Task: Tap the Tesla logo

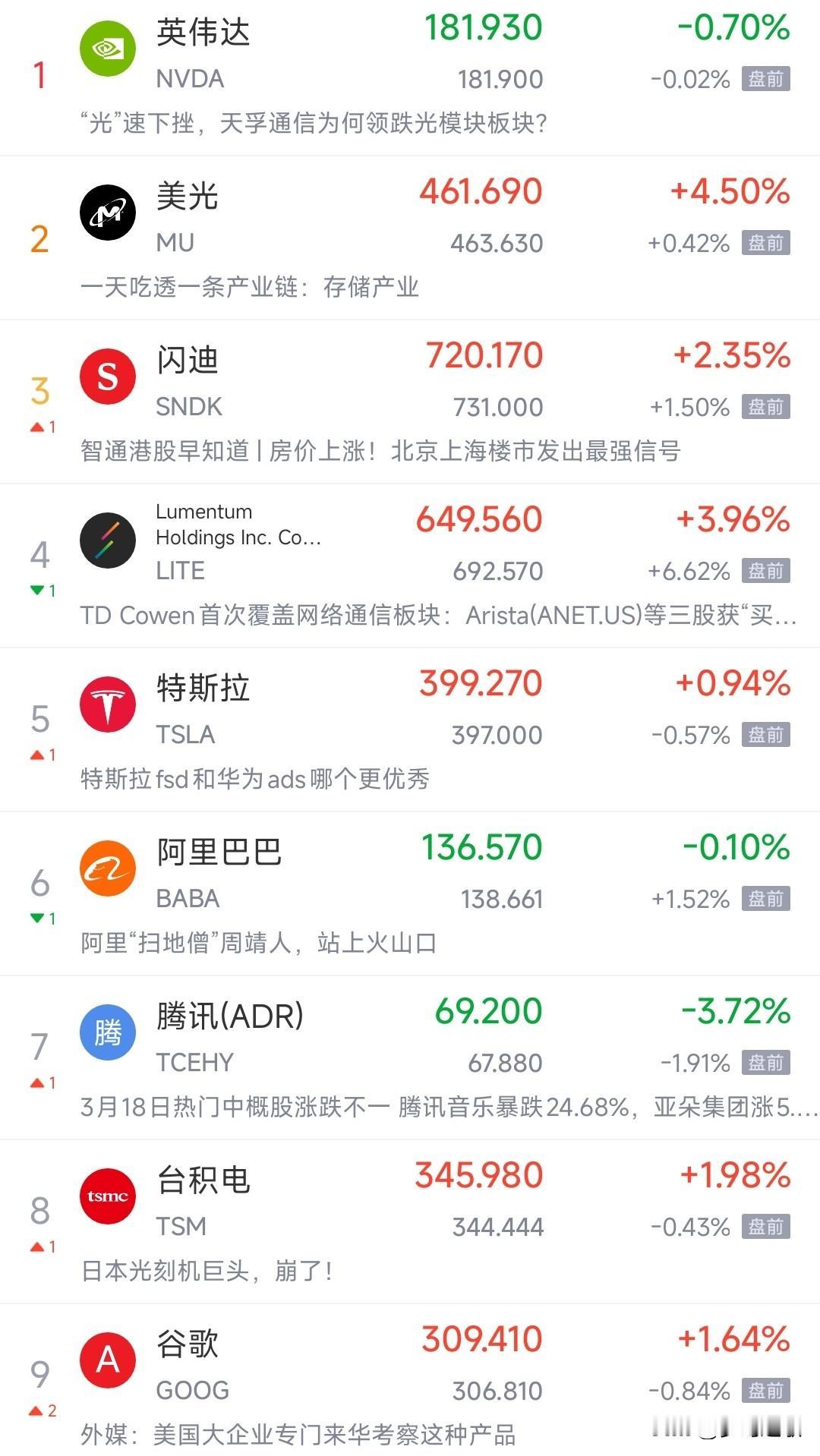Action: click(x=108, y=704)
